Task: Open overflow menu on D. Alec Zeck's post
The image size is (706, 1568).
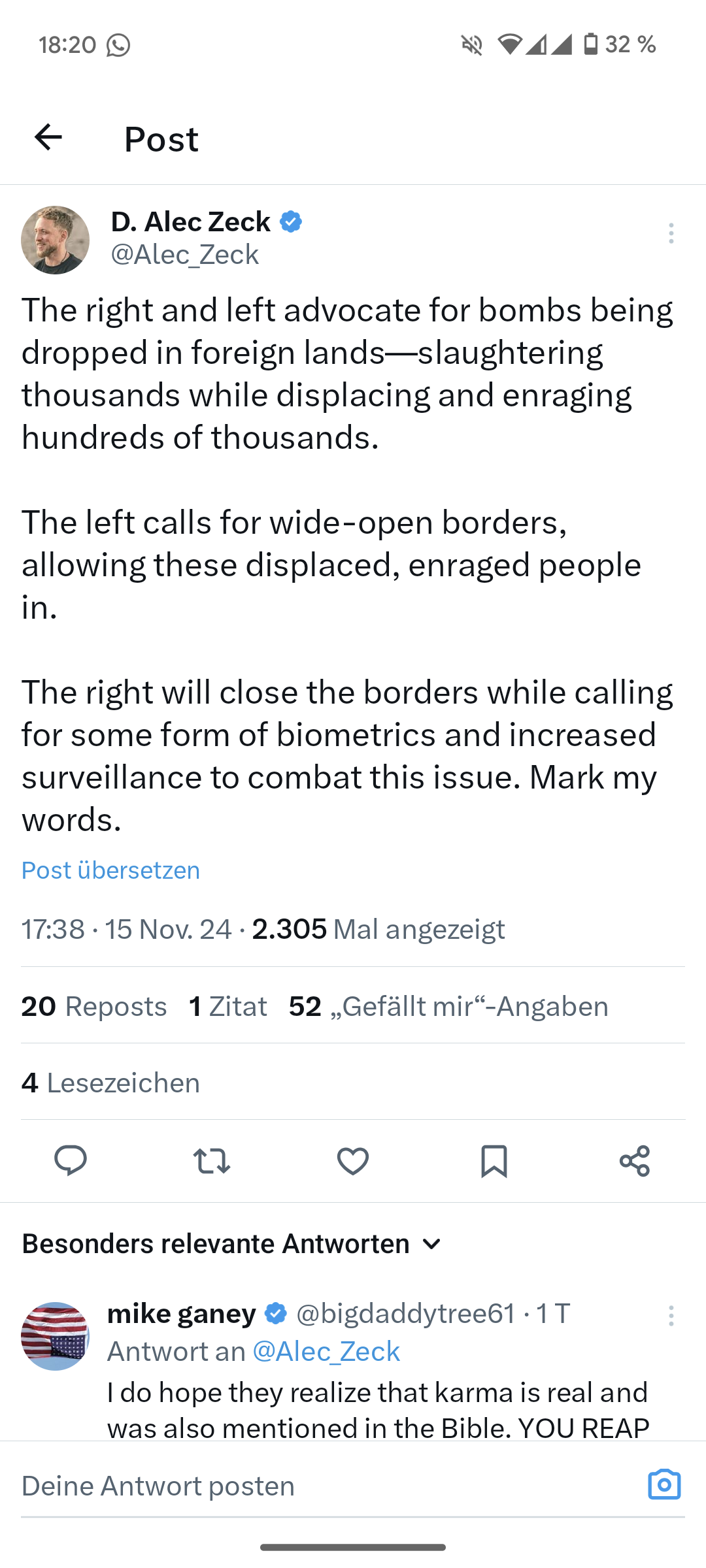Action: click(x=671, y=233)
